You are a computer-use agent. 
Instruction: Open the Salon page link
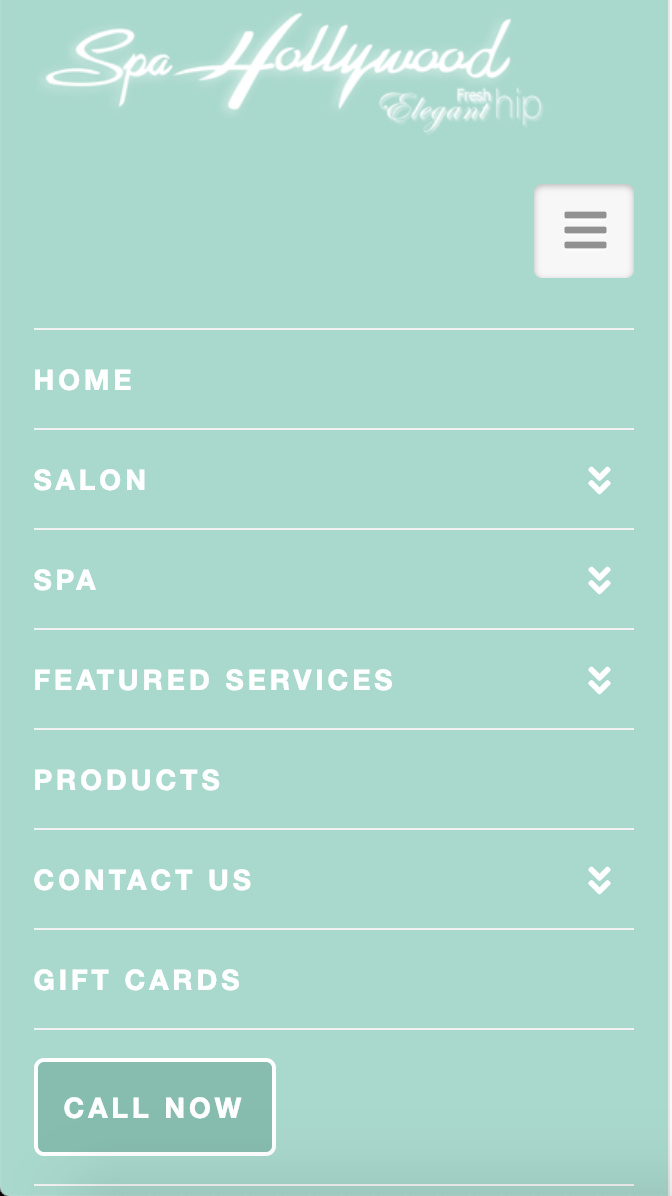click(x=90, y=480)
